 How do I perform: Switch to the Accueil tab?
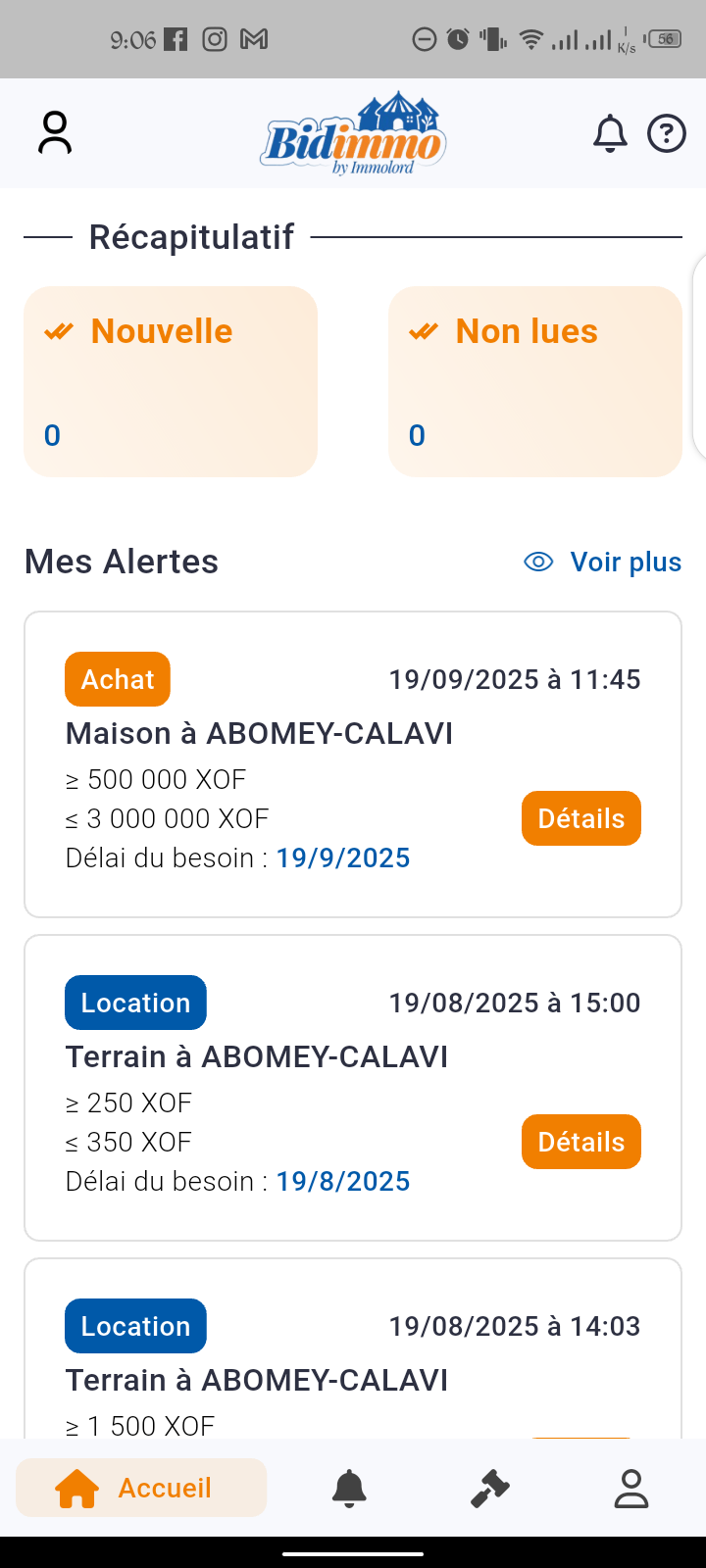(141, 1488)
